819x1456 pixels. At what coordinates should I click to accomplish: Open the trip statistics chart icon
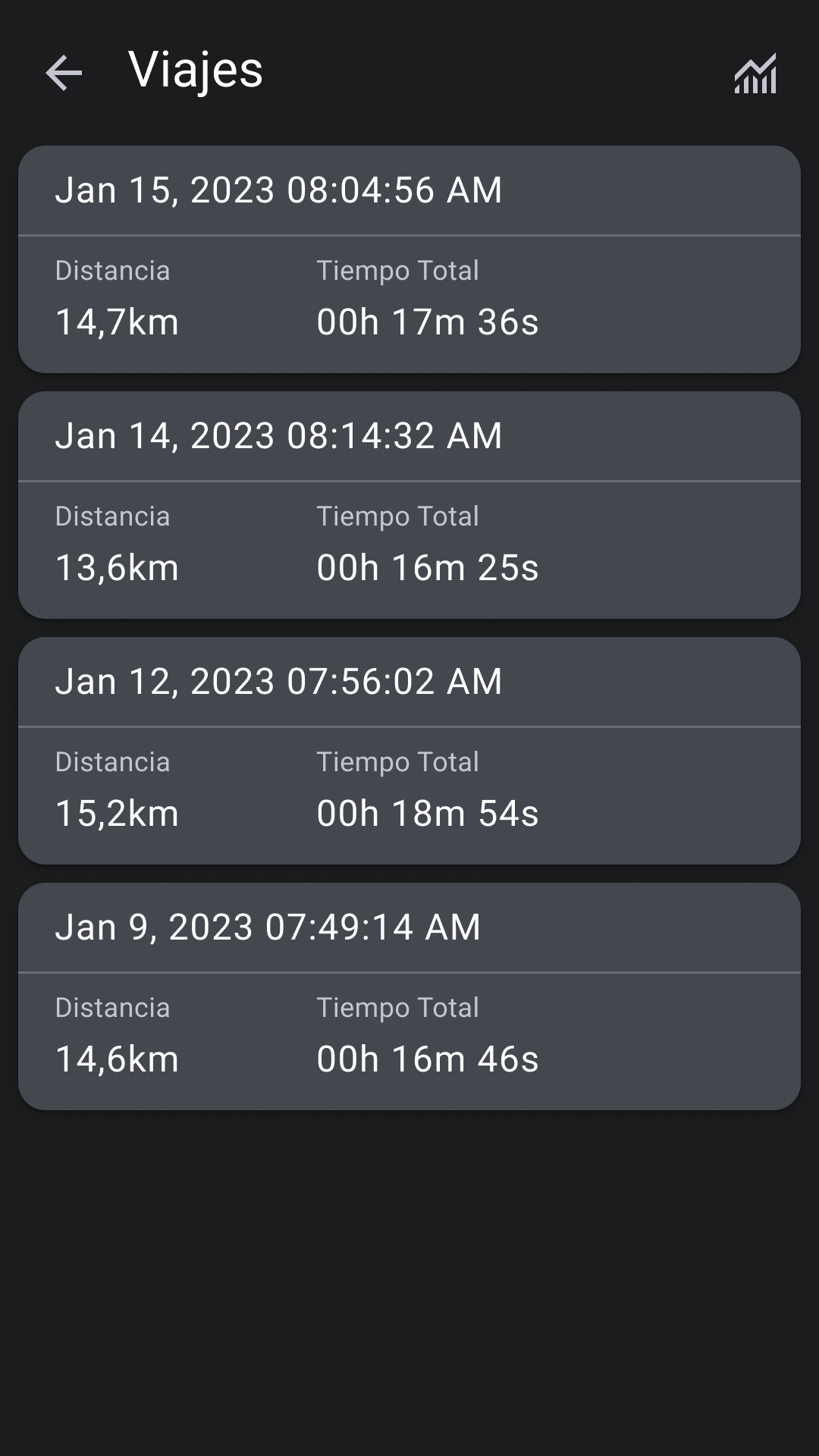[x=755, y=73]
